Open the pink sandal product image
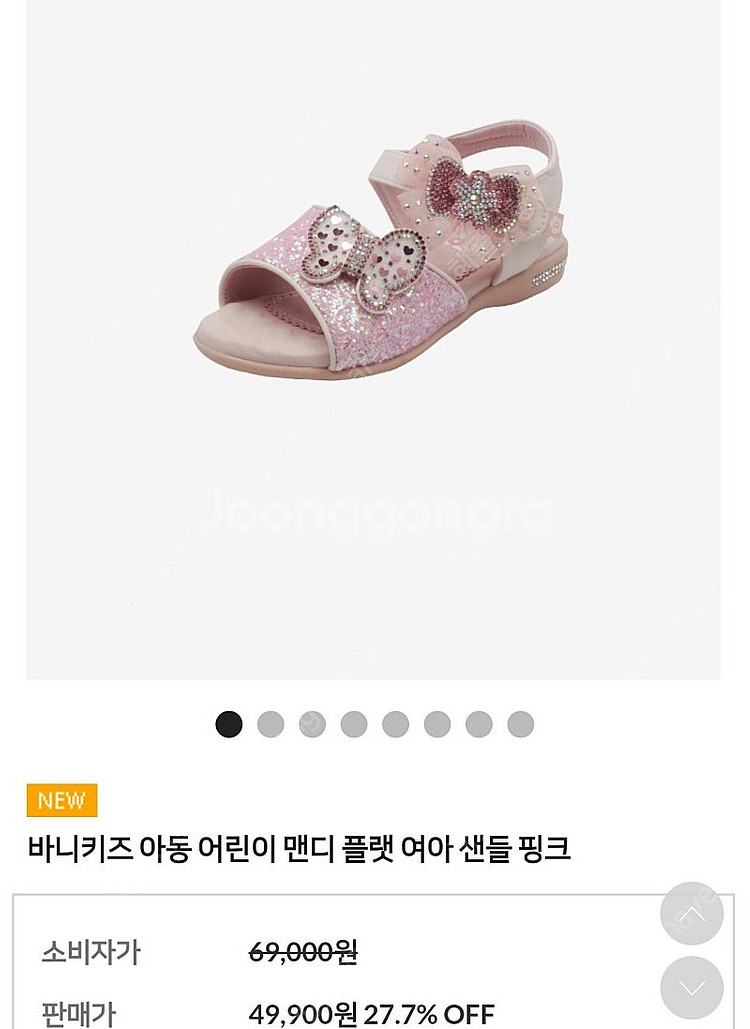Screen dimensions: 750x1029 [x=385, y=260]
